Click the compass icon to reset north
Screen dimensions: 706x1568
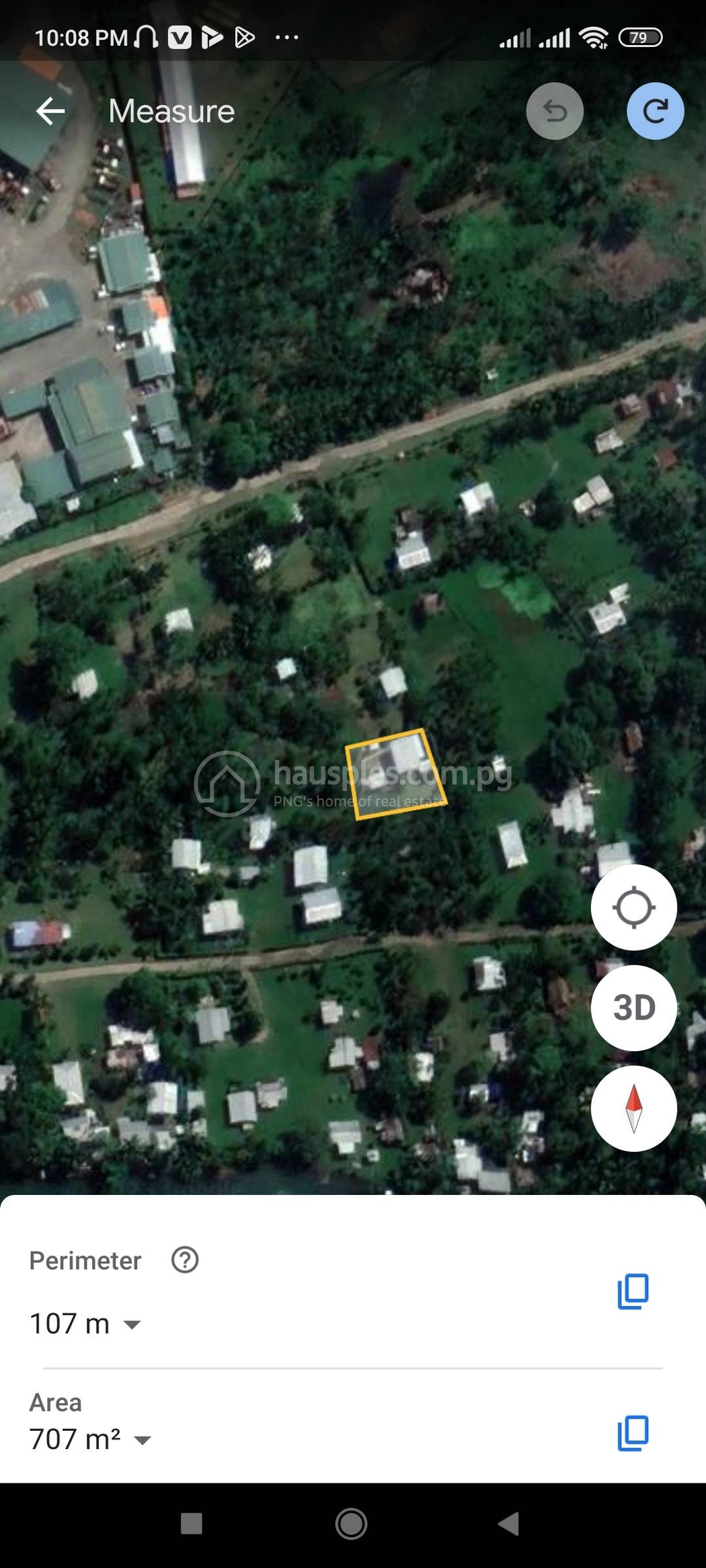633,1110
